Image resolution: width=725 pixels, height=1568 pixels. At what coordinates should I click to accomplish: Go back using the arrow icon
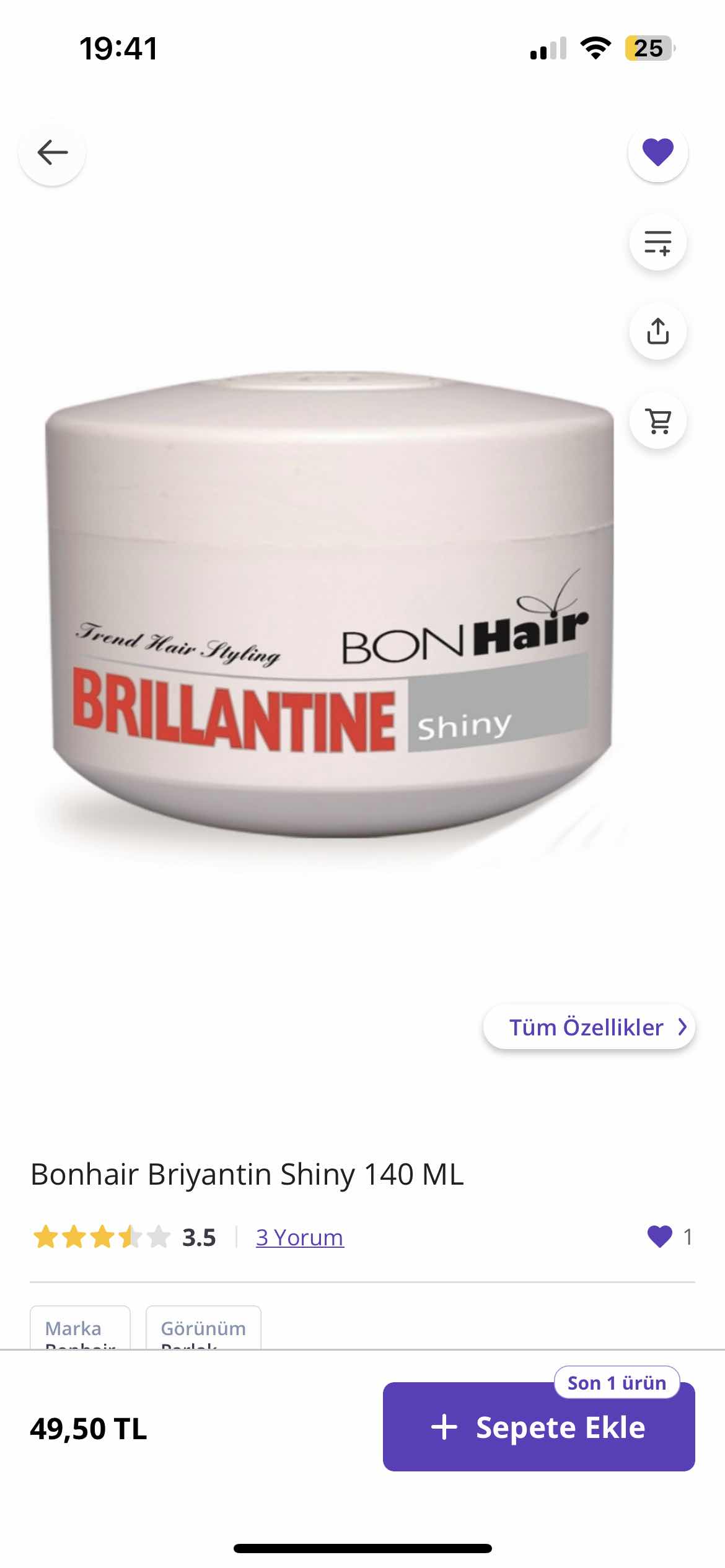[x=52, y=152]
